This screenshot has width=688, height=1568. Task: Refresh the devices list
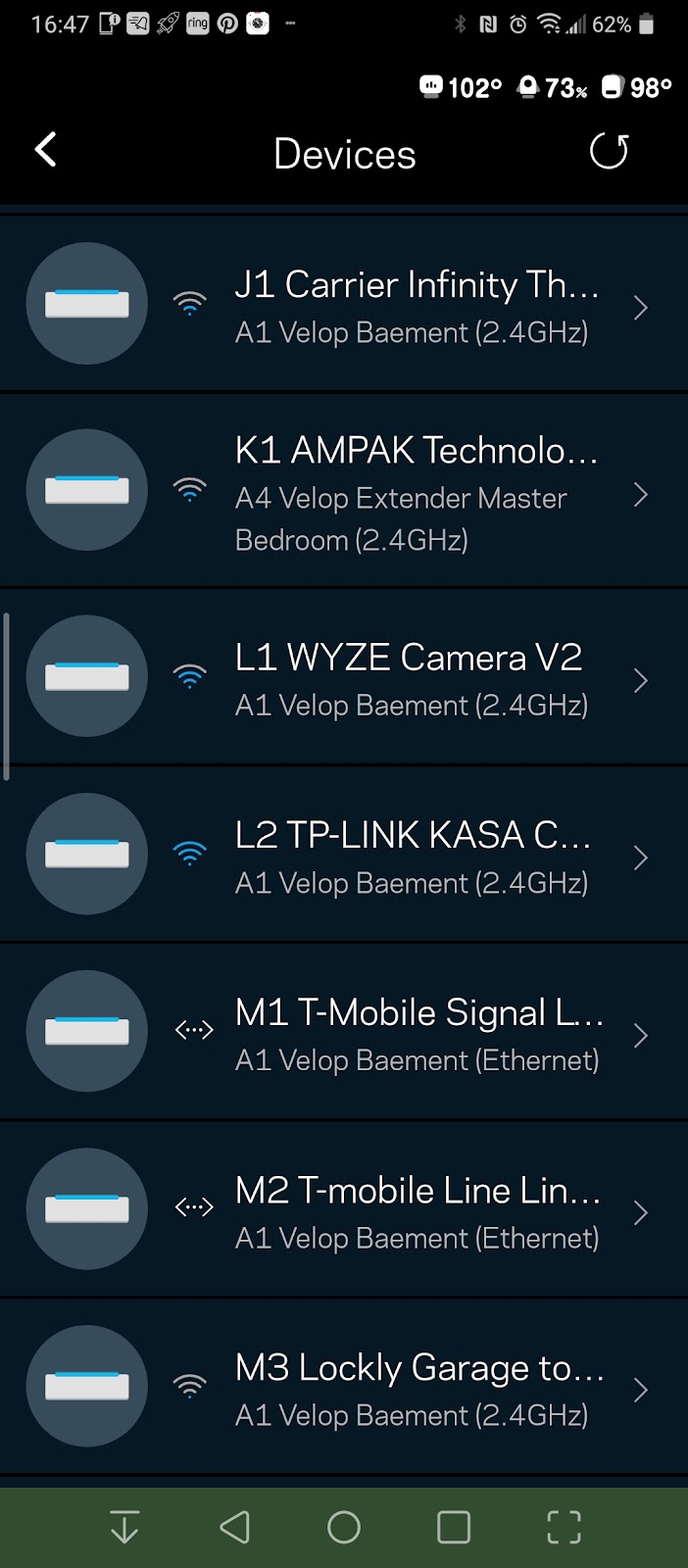point(608,152)
